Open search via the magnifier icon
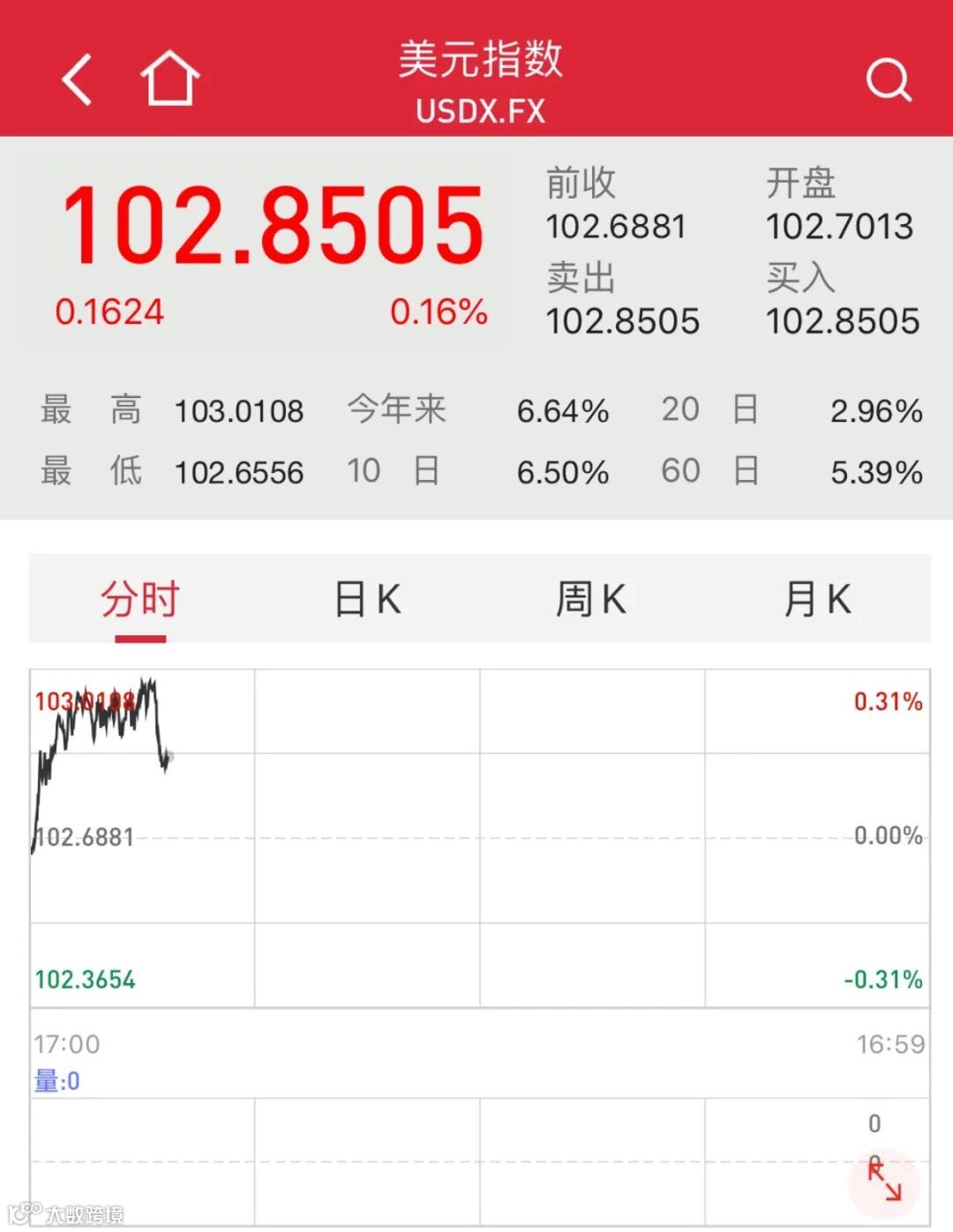This screenshot has height=1232, width=953. (x=888, y=81)
